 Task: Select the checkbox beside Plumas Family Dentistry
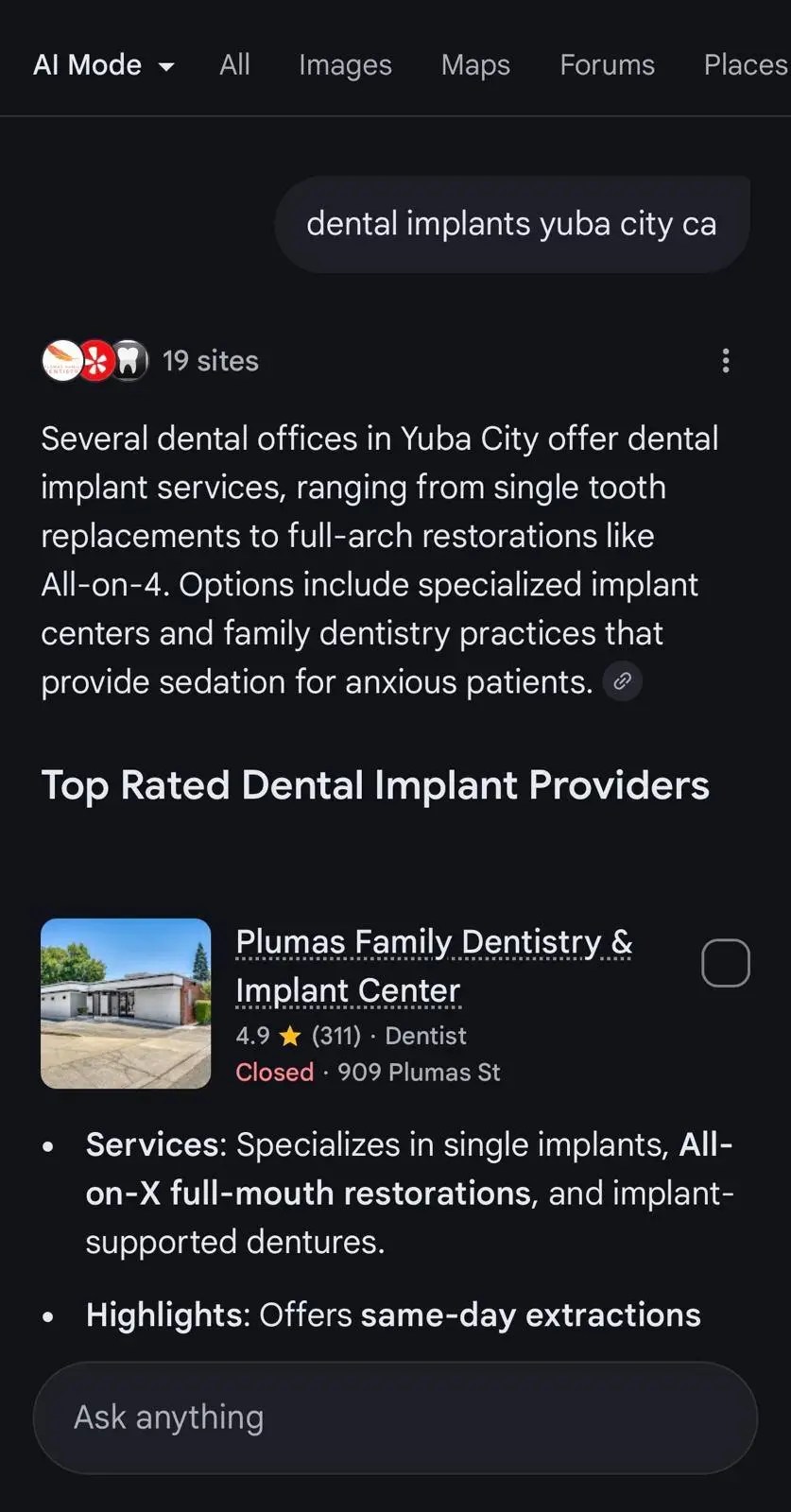click(726, 963)
